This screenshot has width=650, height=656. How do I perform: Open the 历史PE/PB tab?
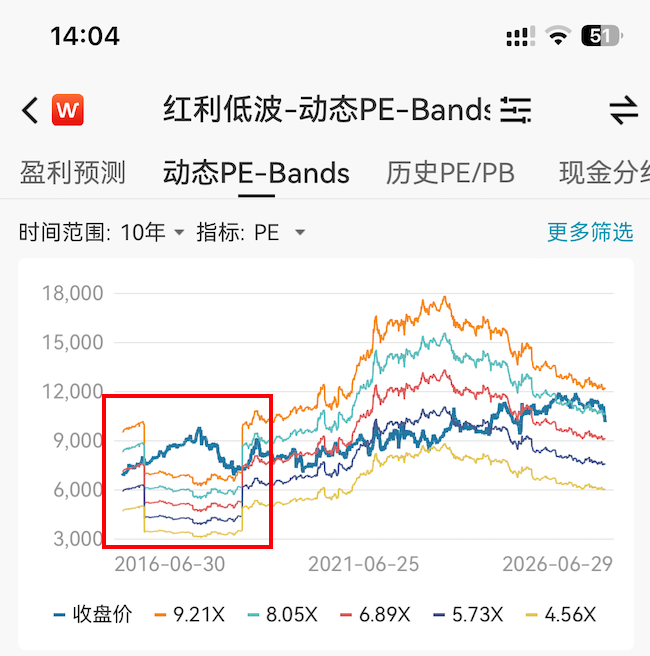[450, 173]
